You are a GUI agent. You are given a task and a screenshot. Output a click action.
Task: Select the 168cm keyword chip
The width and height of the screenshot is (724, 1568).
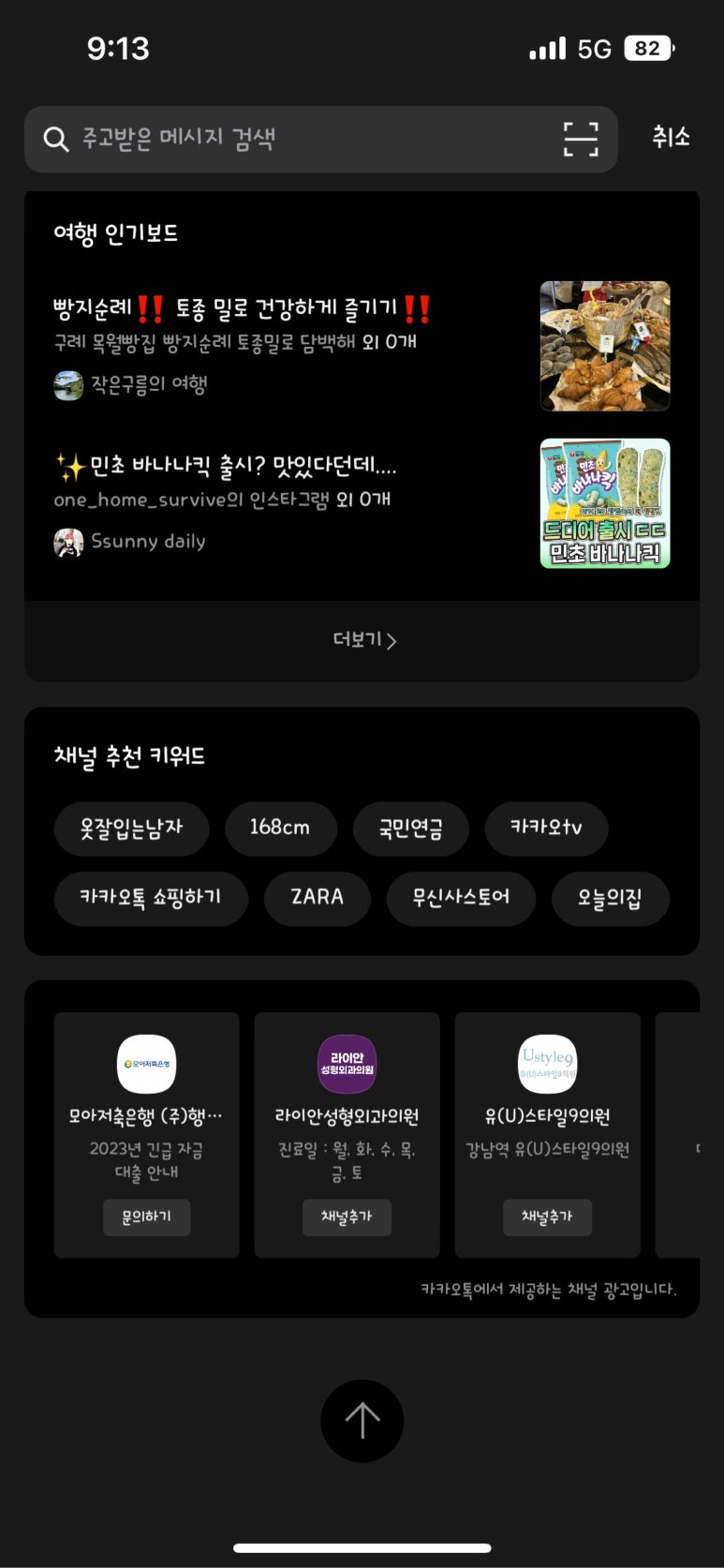tap(280, 828)
